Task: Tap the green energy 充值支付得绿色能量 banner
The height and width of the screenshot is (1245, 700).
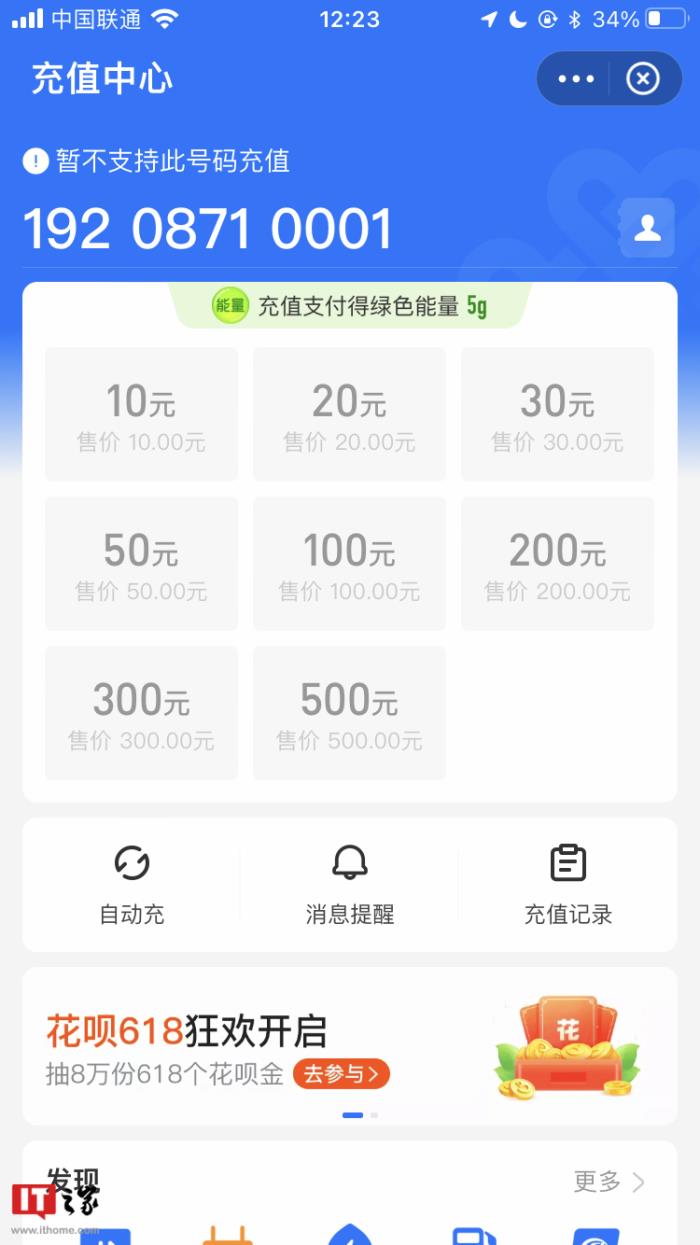Action: (x=349, y=306)
